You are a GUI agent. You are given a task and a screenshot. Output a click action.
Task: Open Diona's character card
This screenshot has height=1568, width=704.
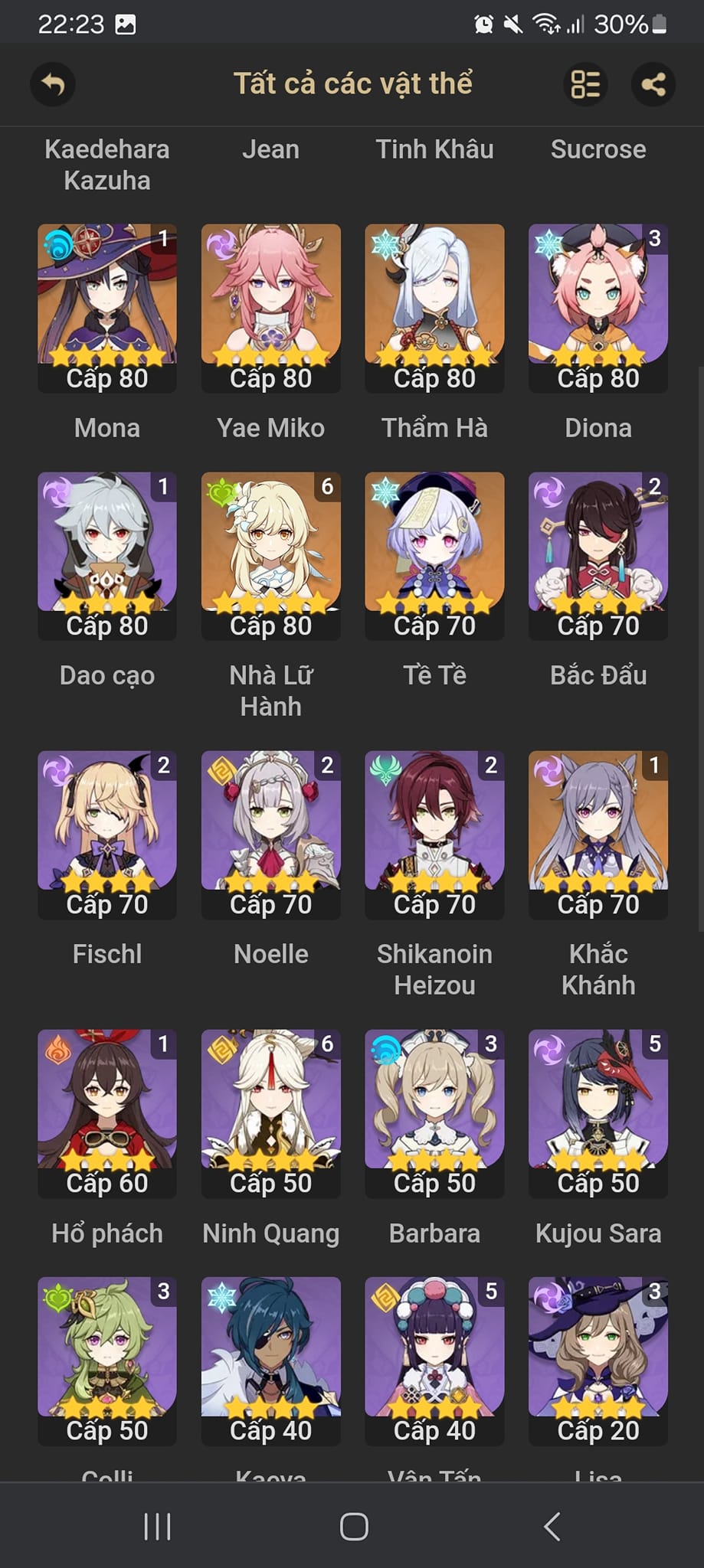click(x=598, y=308)
